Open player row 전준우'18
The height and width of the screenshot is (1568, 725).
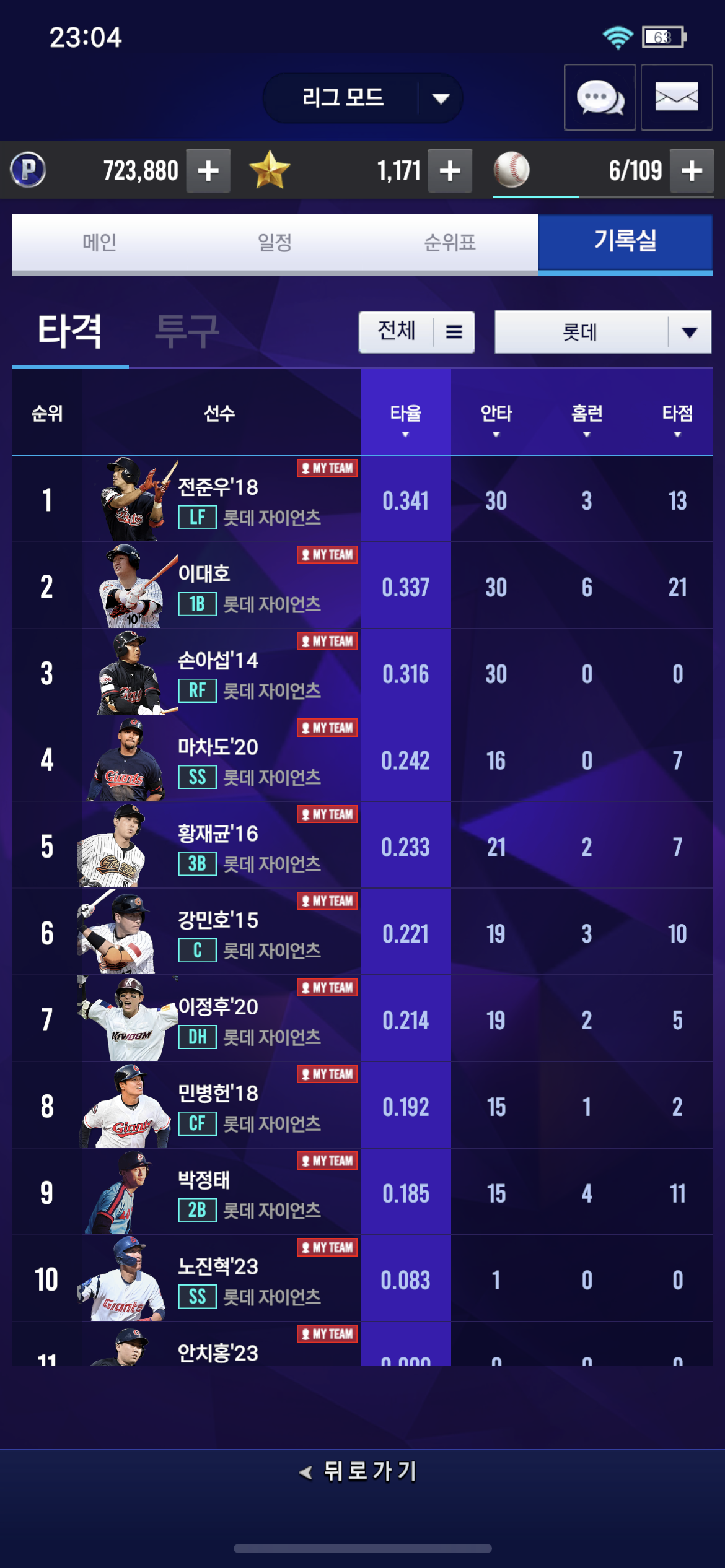[x=217, y=499]
